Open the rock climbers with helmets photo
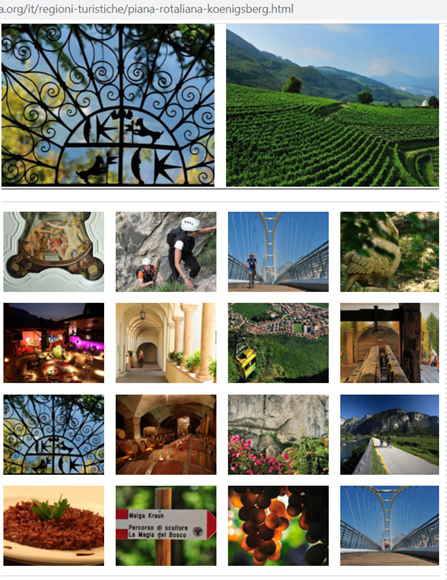The width and height of the screenshot is (447, 580). pos(166,252)
